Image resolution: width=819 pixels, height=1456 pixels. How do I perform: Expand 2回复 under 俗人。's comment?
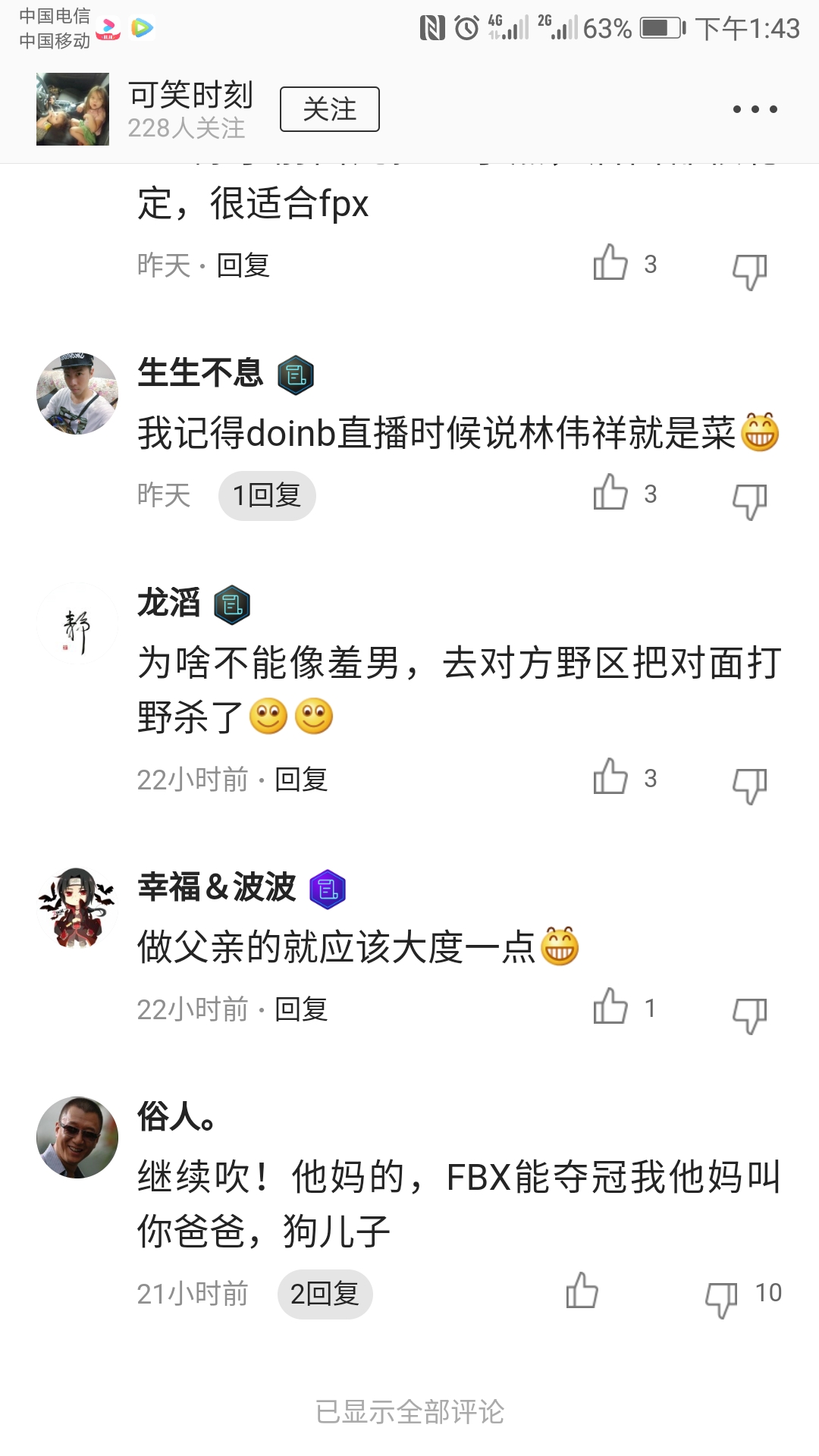coord(325,1294)
